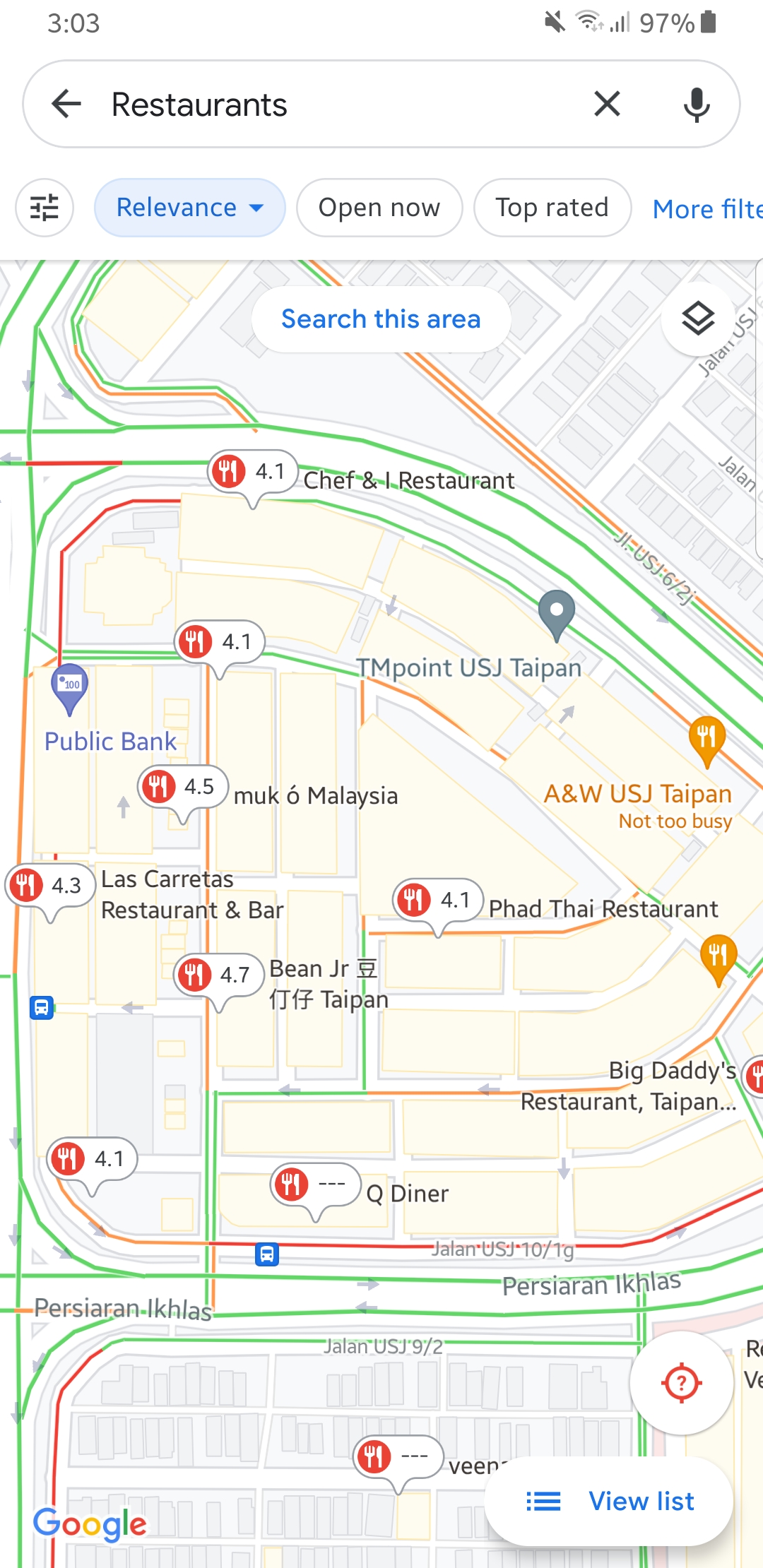Select Chef & I Restaurant pin

253,472
